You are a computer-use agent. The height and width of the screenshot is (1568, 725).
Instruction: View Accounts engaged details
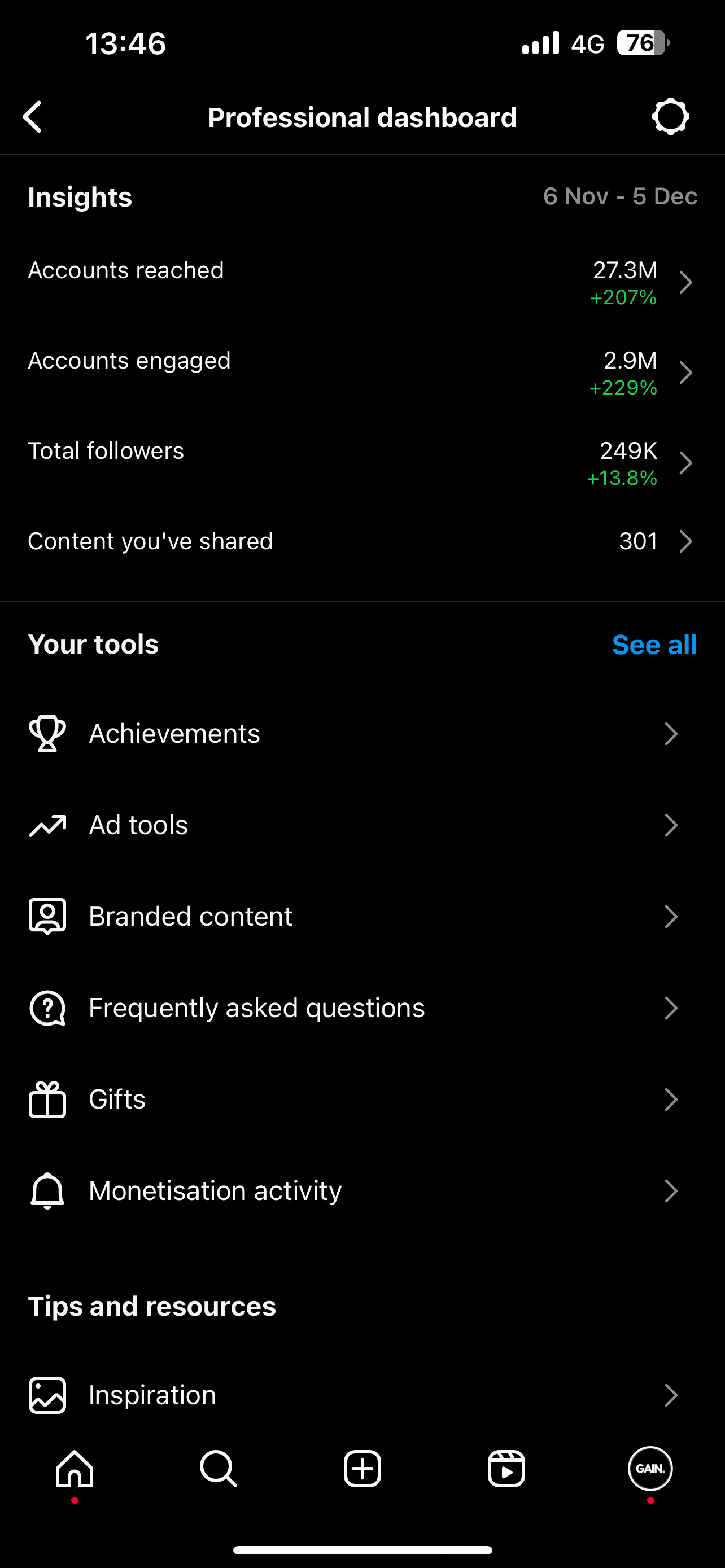(x=361, y=373)
